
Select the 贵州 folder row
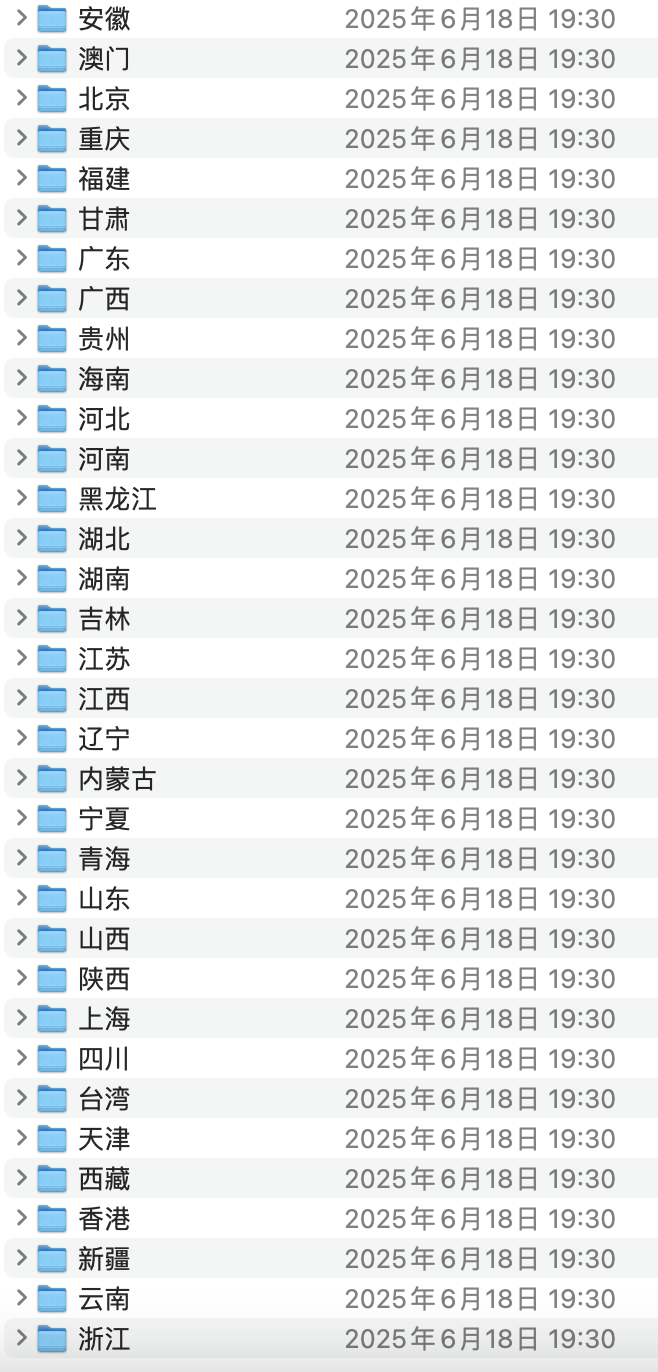click(104, 339)
